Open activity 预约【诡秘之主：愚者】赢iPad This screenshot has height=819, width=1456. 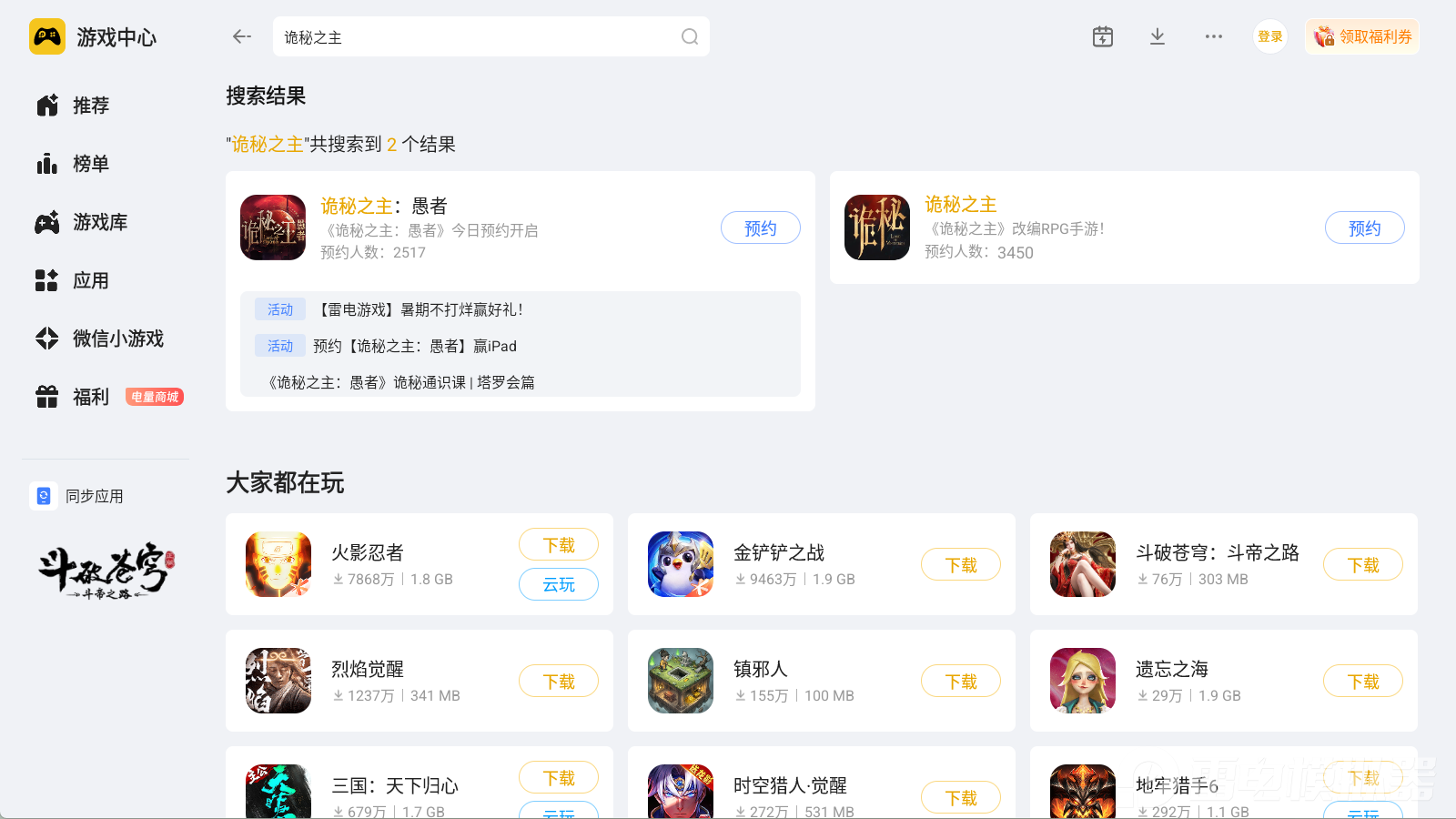pos(415,346)
